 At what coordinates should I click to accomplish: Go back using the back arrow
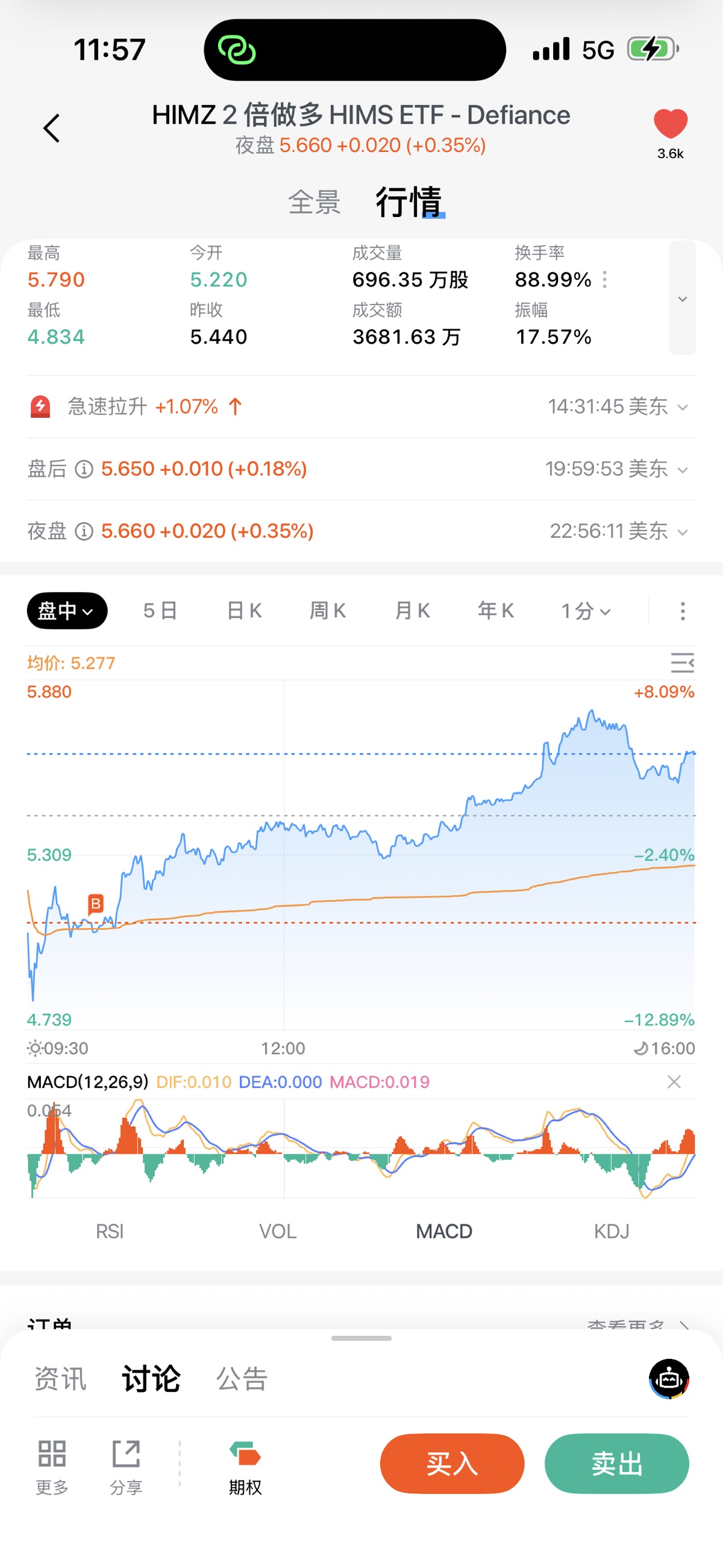(x=52, y=128)
